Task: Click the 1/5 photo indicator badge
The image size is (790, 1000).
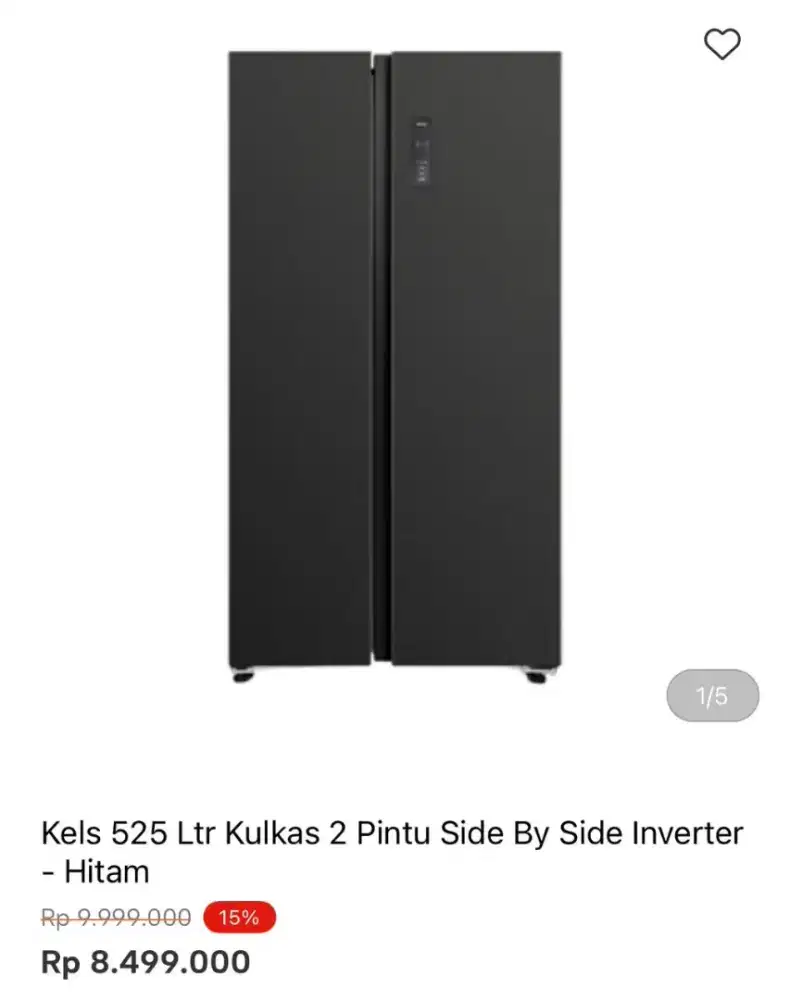Action: click(x=711, y=694)
